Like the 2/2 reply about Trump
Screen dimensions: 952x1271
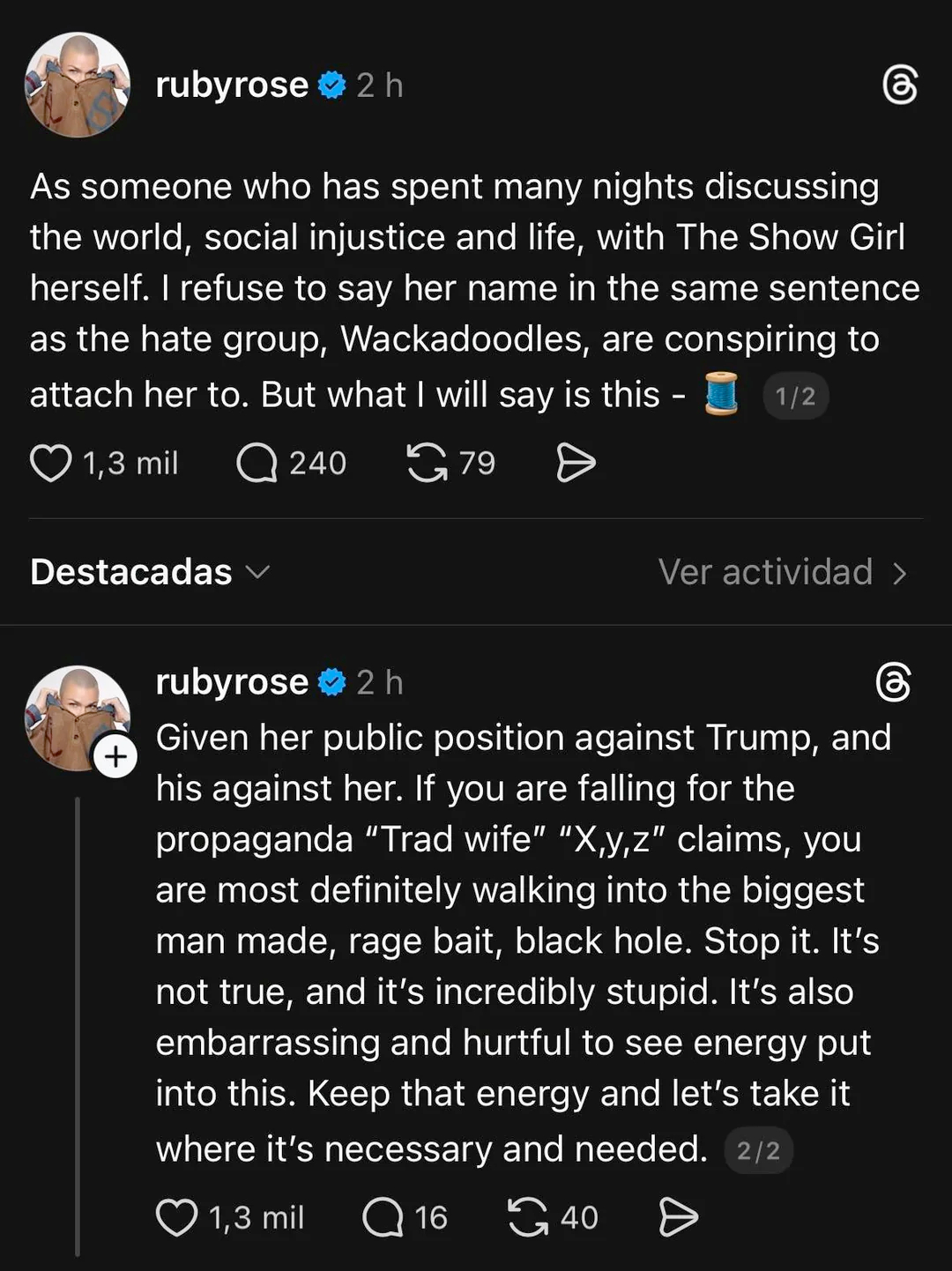[176, 1218]
